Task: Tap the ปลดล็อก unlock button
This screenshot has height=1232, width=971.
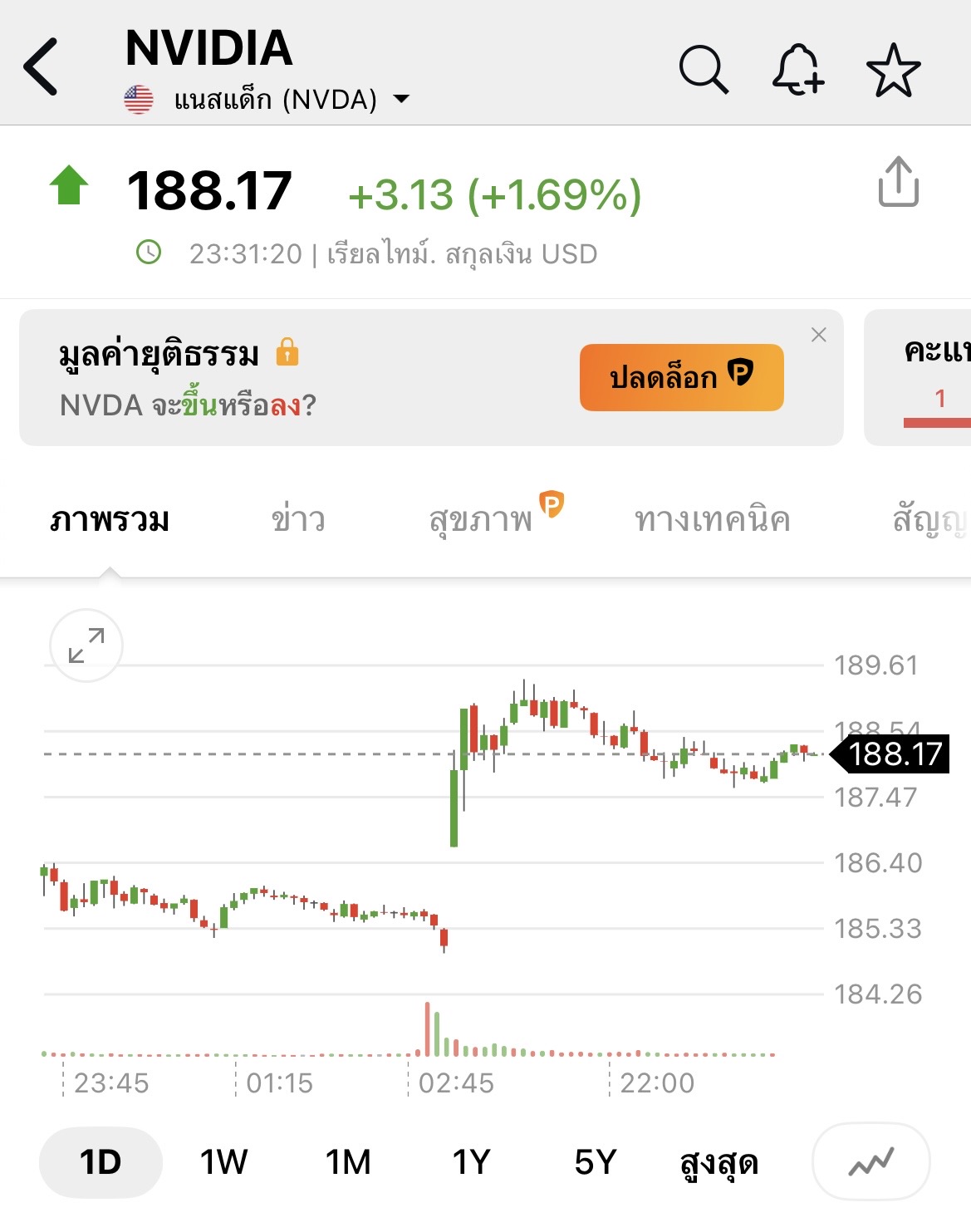Action: coord(681,377)
